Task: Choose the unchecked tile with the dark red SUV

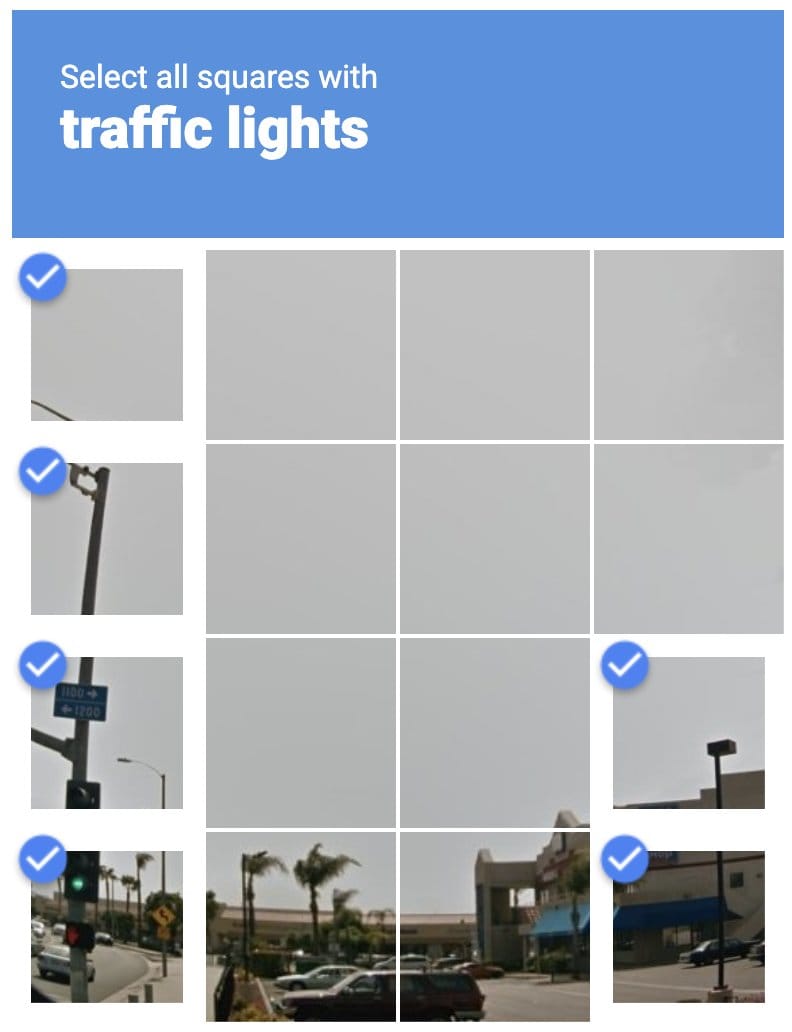Action: [x=494, y=926]
